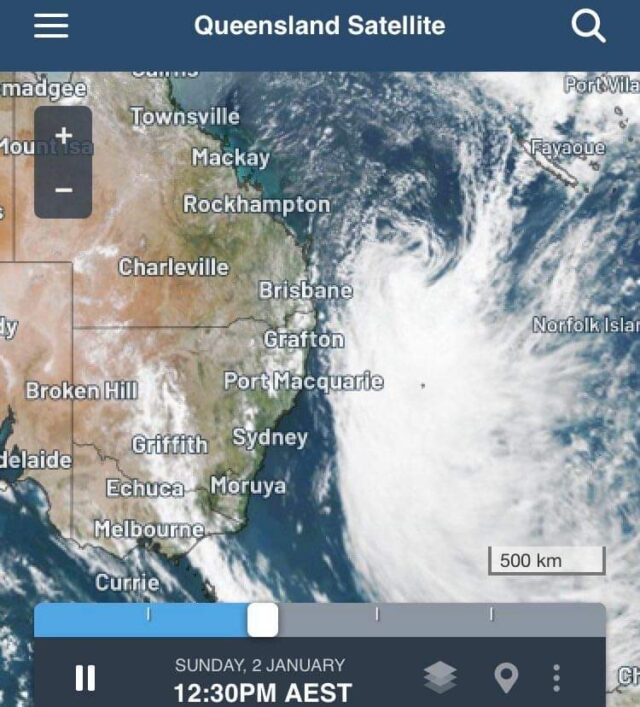
Task: Open the search icon
Action: [x=588, y=27]
